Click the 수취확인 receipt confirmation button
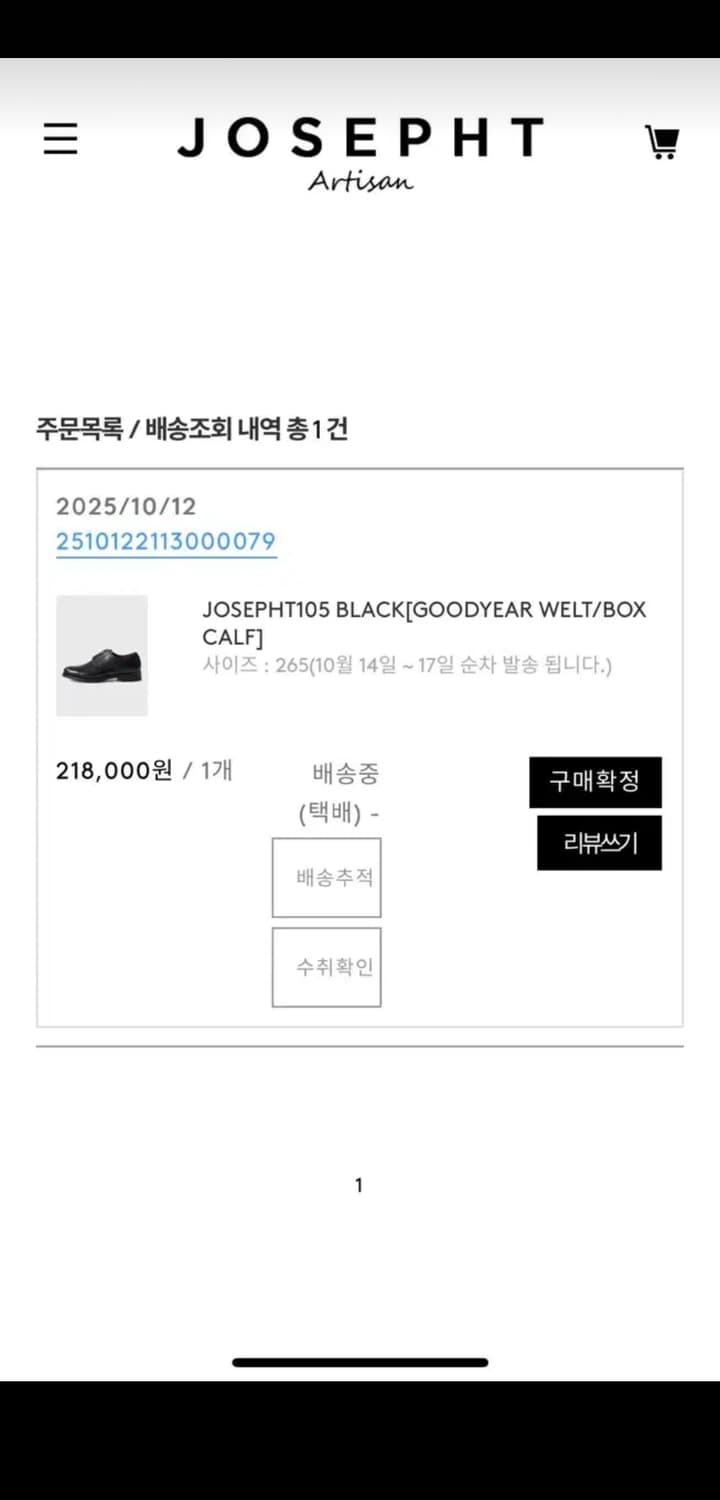Viewport: 720px width, 1500px height. tap(327, 966)
